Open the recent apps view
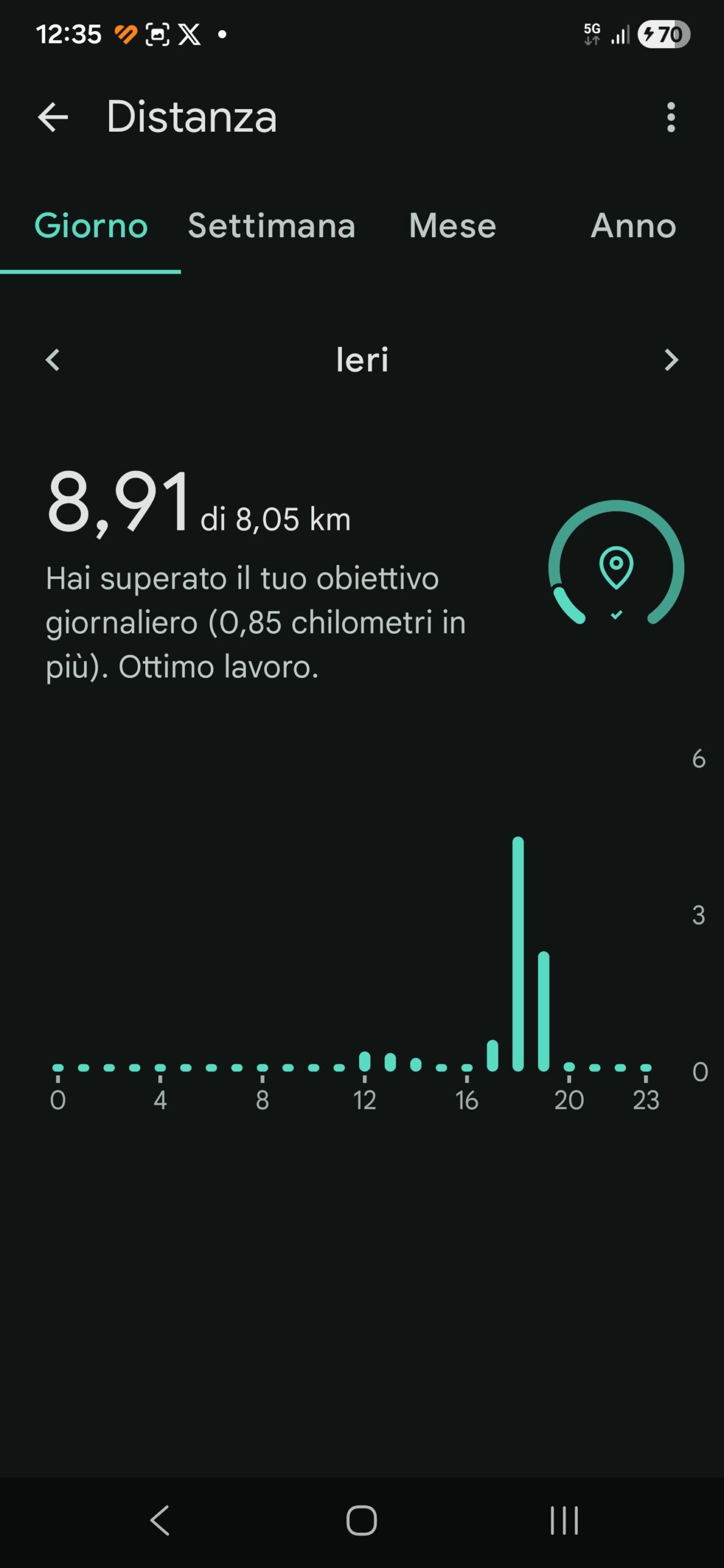The height and width of the screenshot is (1568, 724). 564,1520
